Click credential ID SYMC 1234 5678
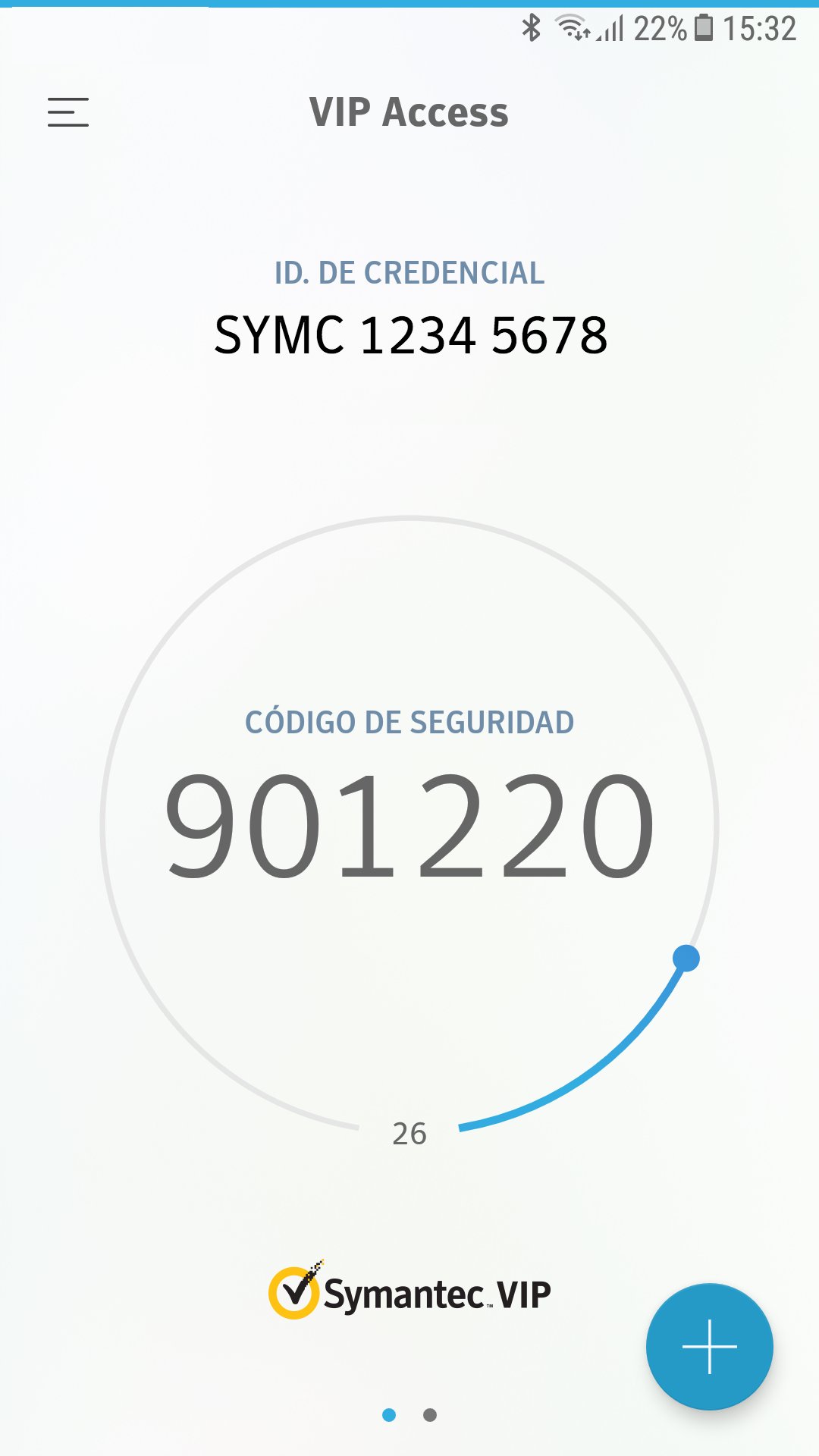Image resolution: width=819 pixels, height=1456 pixels. click(x=409, y=334)
